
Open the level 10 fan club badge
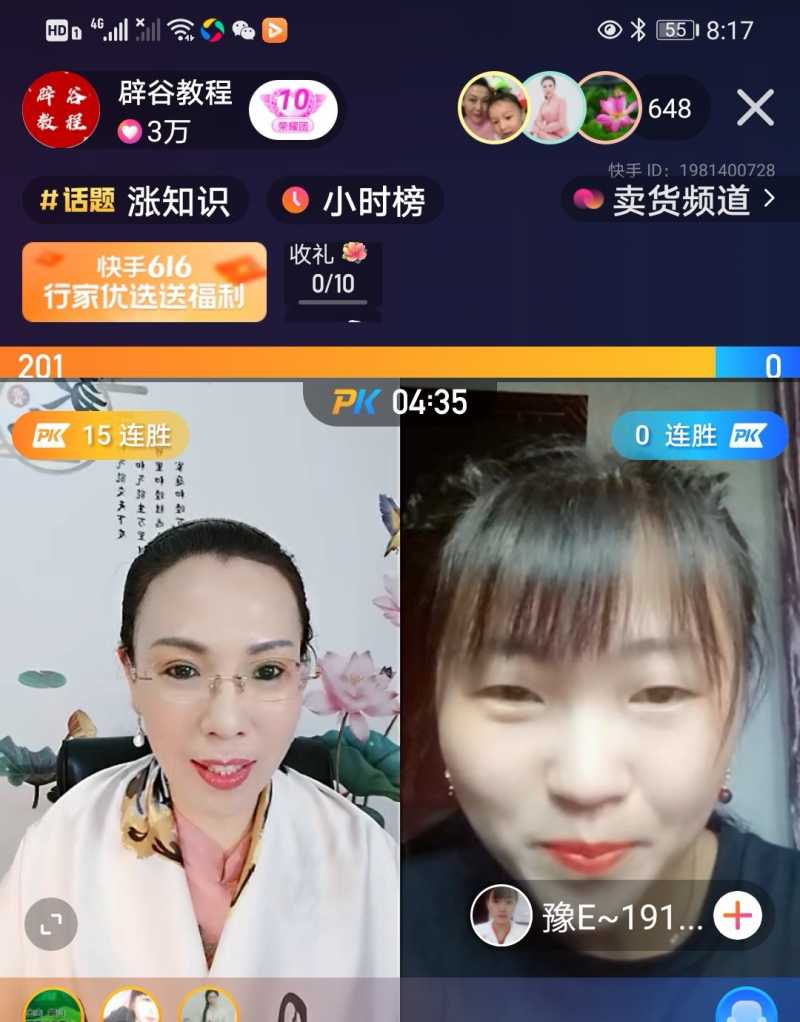[292, 109]
